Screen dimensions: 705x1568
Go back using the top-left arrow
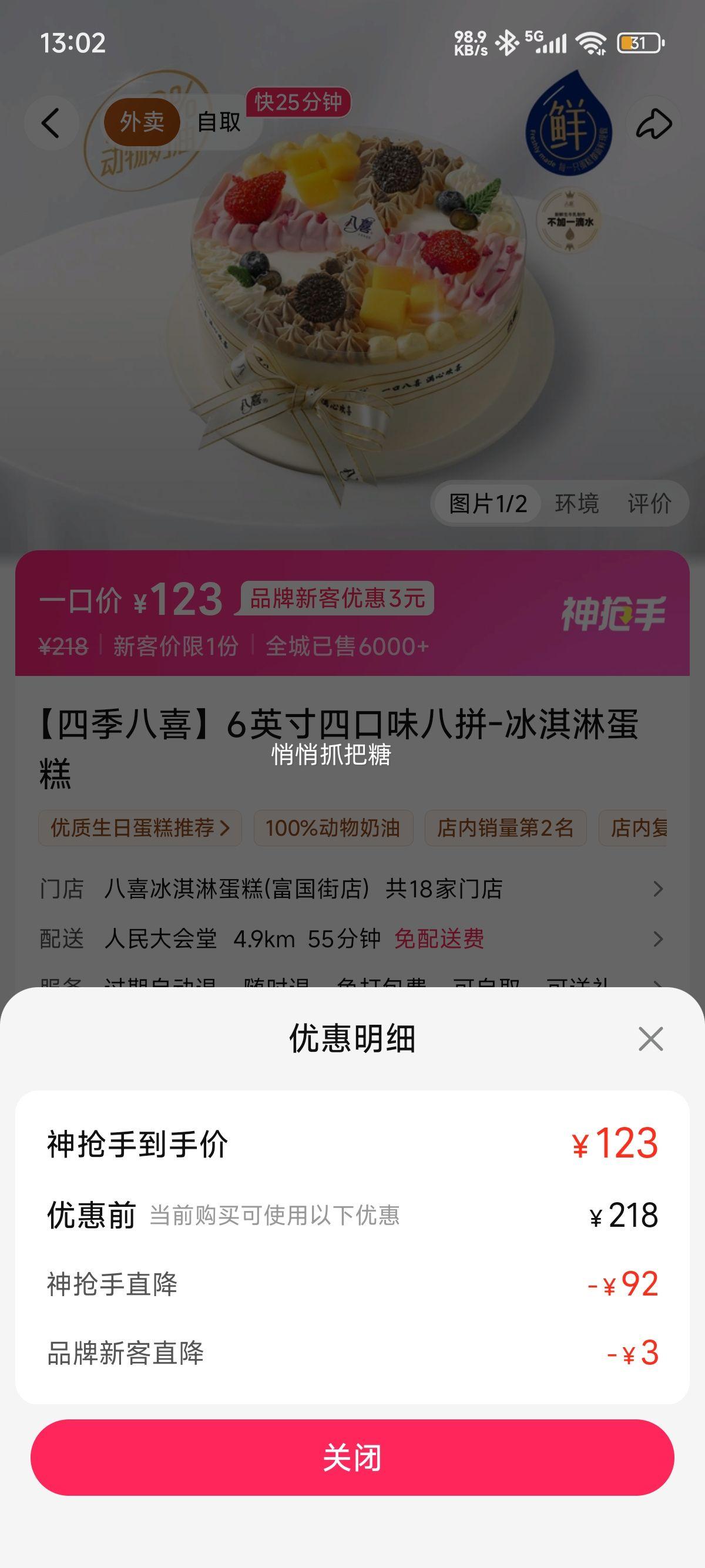click(x=51, y=123)
